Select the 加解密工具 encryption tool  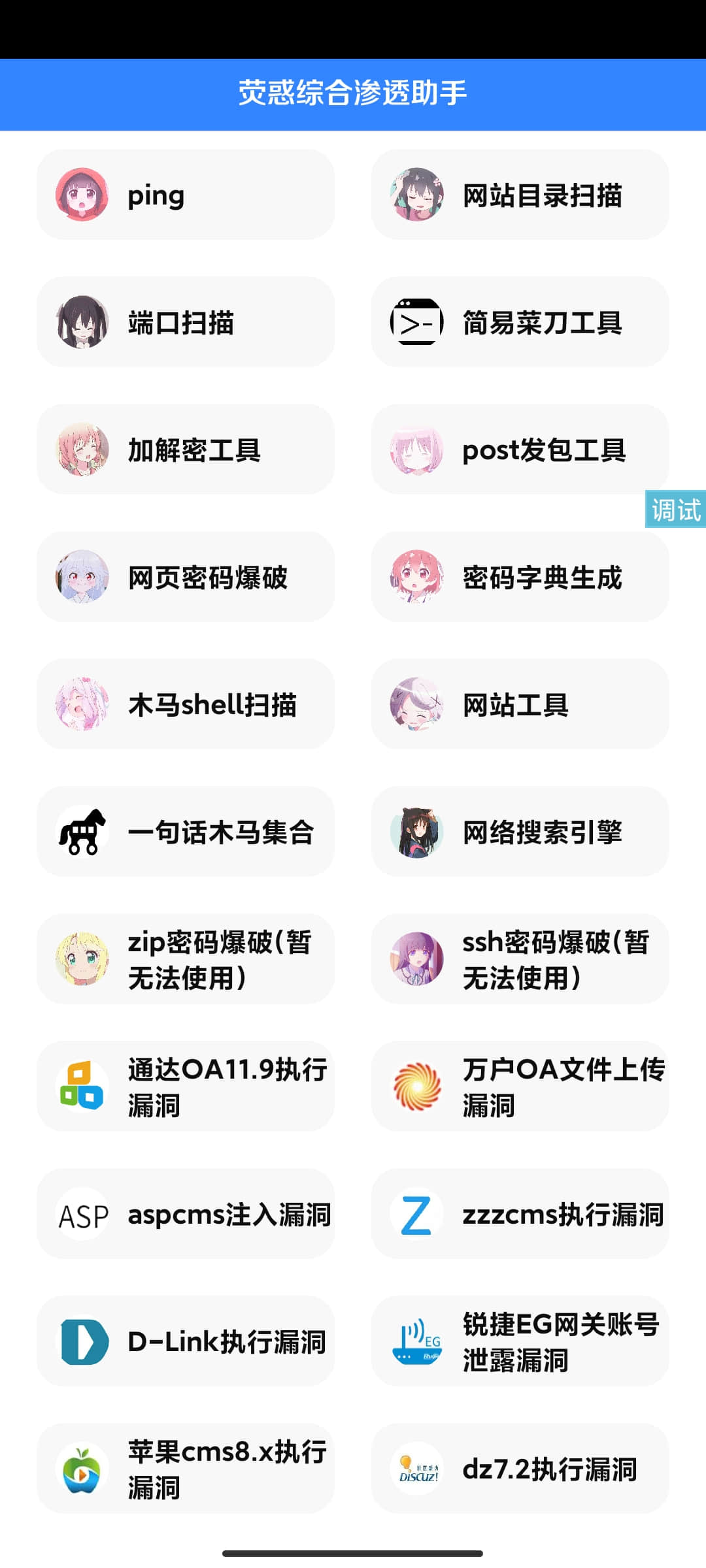[185, 449]
